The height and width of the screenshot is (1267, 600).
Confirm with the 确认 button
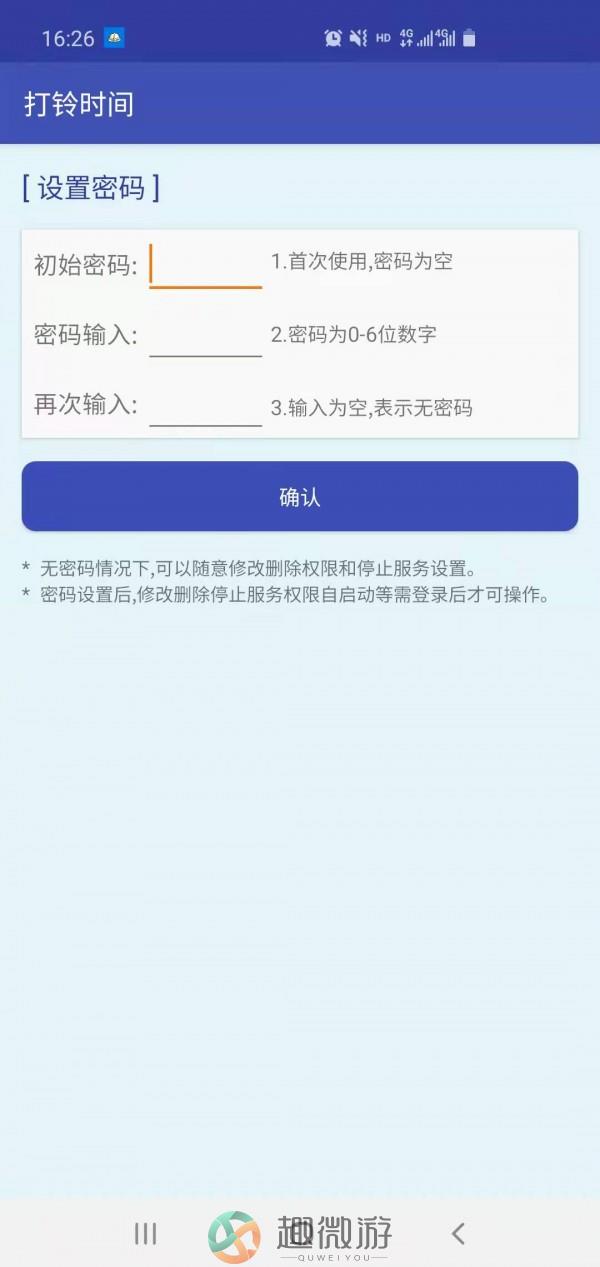pos(300,497)
